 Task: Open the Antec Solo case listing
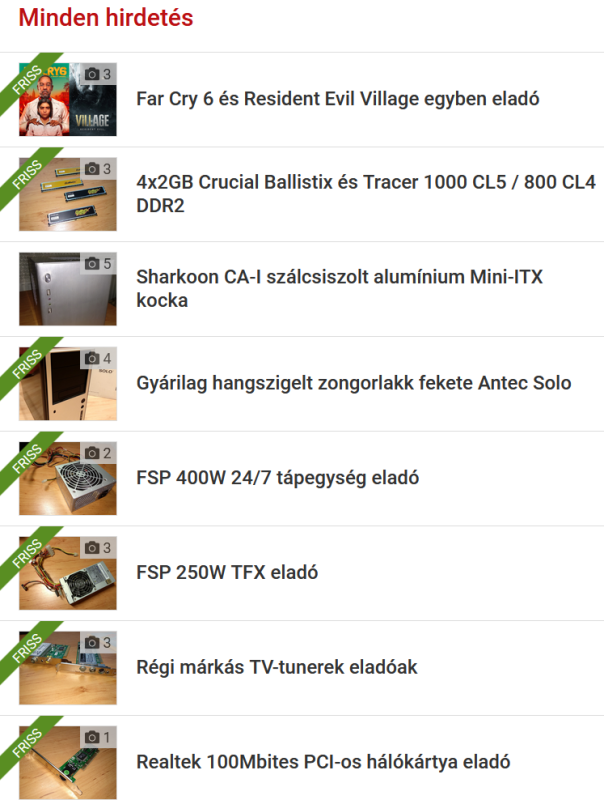353,383
